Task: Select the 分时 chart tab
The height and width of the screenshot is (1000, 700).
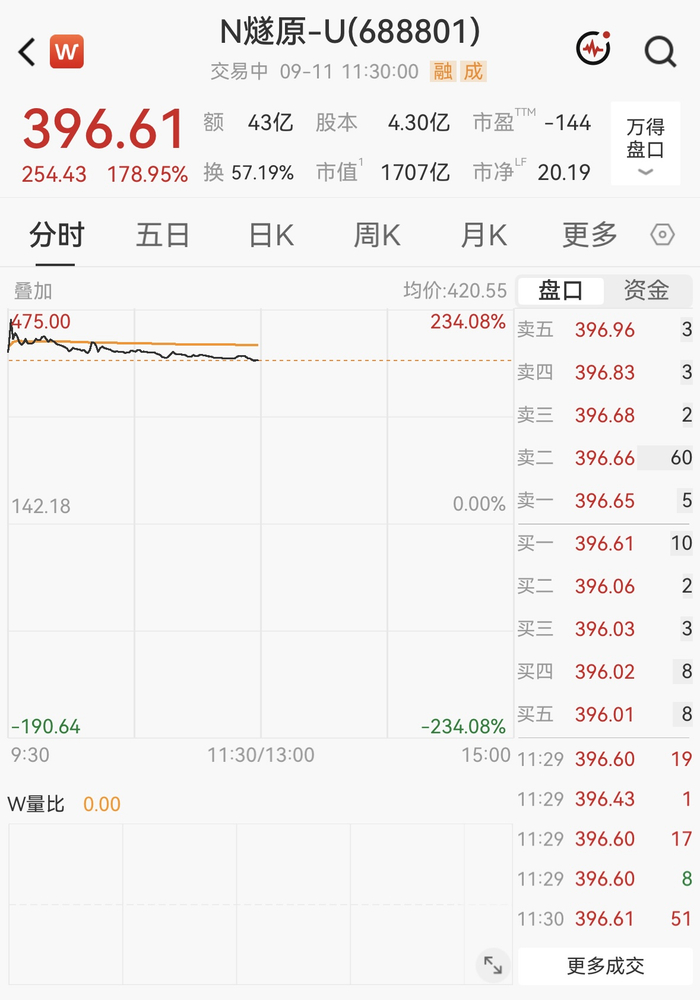Action: pyautogui.click(x=57, y=235)
